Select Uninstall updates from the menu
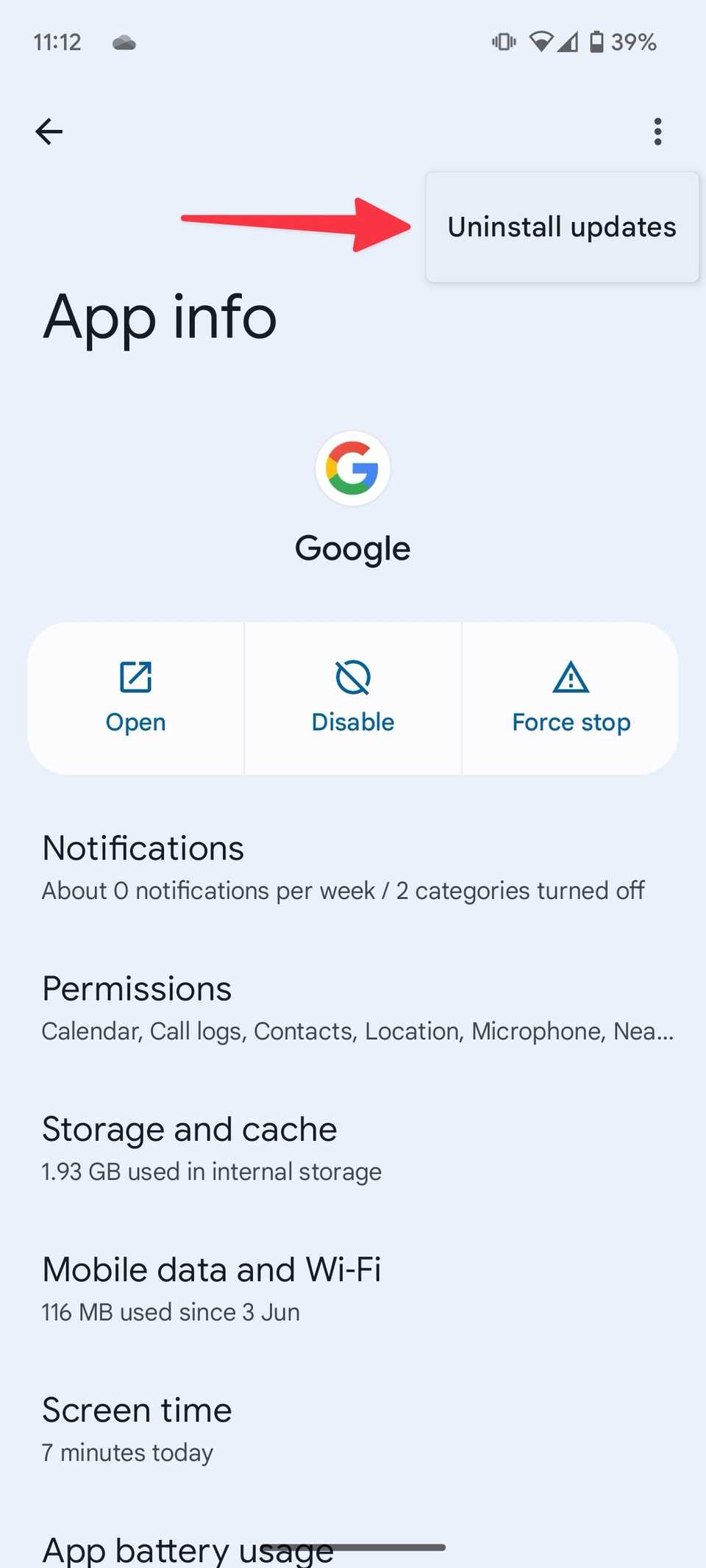Image resolution: width=706 pixels, height=1568 pixels. coord(561,226)
